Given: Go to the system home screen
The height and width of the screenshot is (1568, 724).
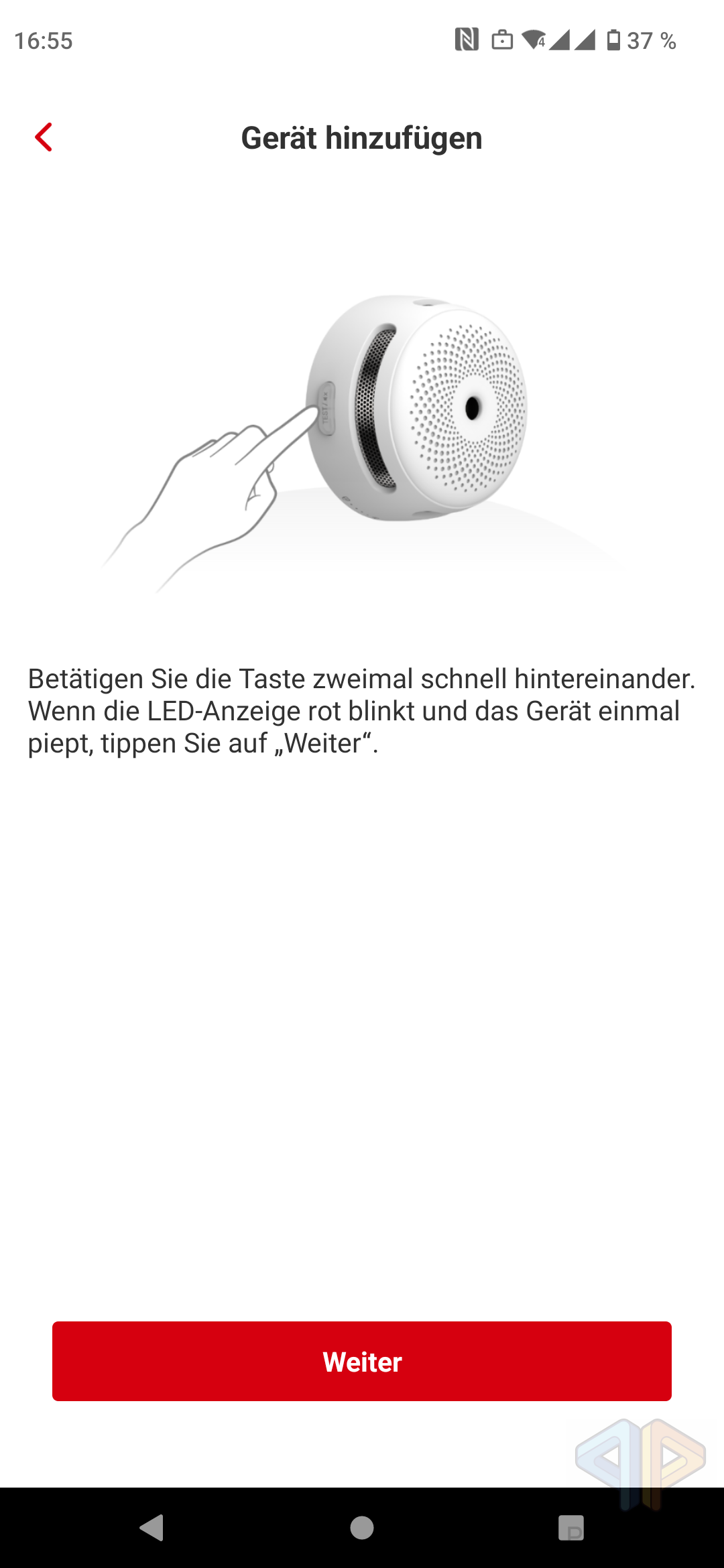Looking at the screenshot, I should point(362,1528).
